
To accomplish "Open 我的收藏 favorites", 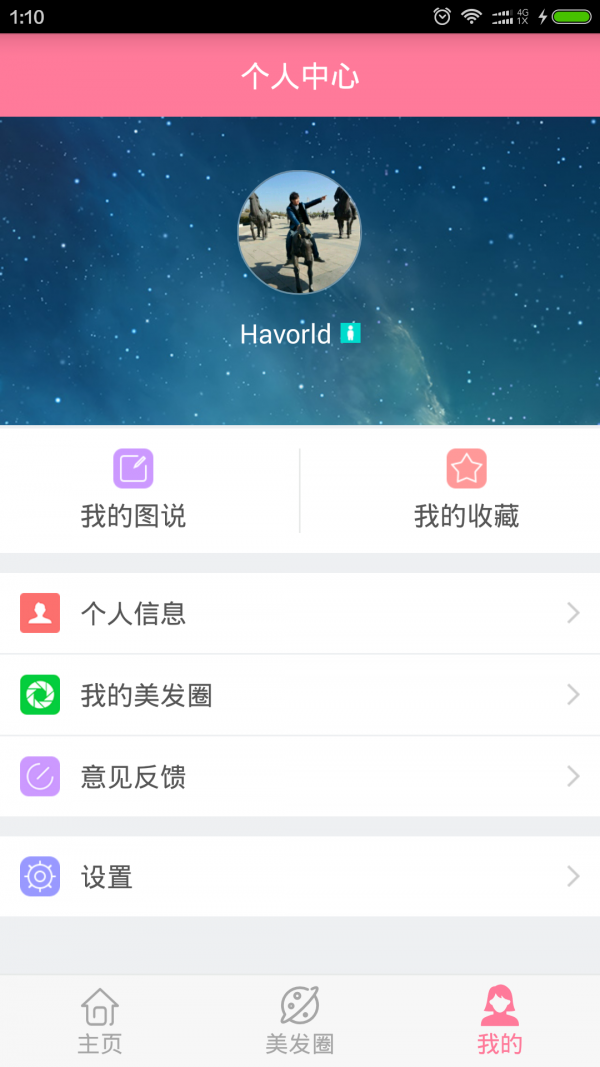I will pos(466,490).
